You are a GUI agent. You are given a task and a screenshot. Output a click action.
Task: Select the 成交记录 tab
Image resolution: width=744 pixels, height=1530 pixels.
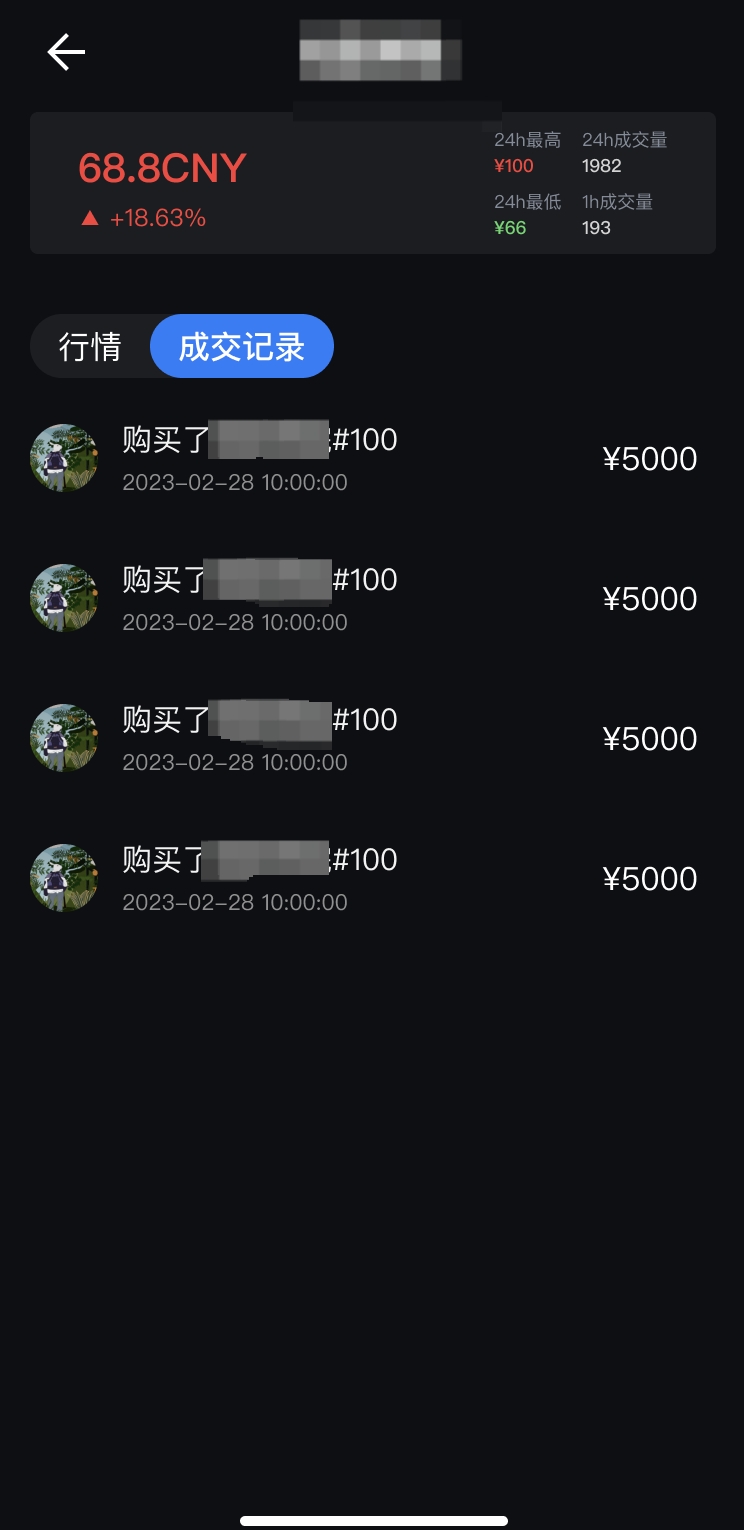(242, 345)
